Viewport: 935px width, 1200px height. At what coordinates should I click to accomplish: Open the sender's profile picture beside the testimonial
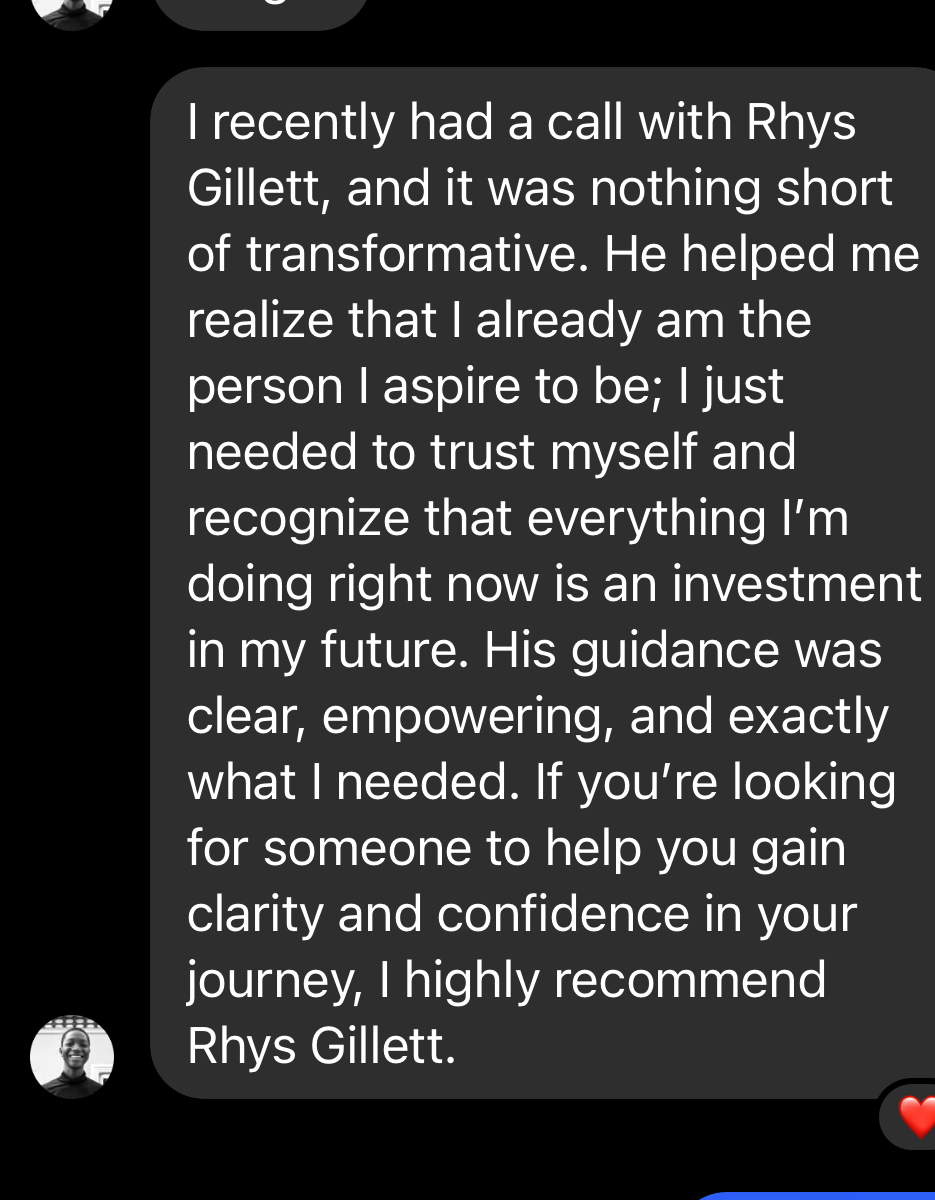click(72, 1056)
